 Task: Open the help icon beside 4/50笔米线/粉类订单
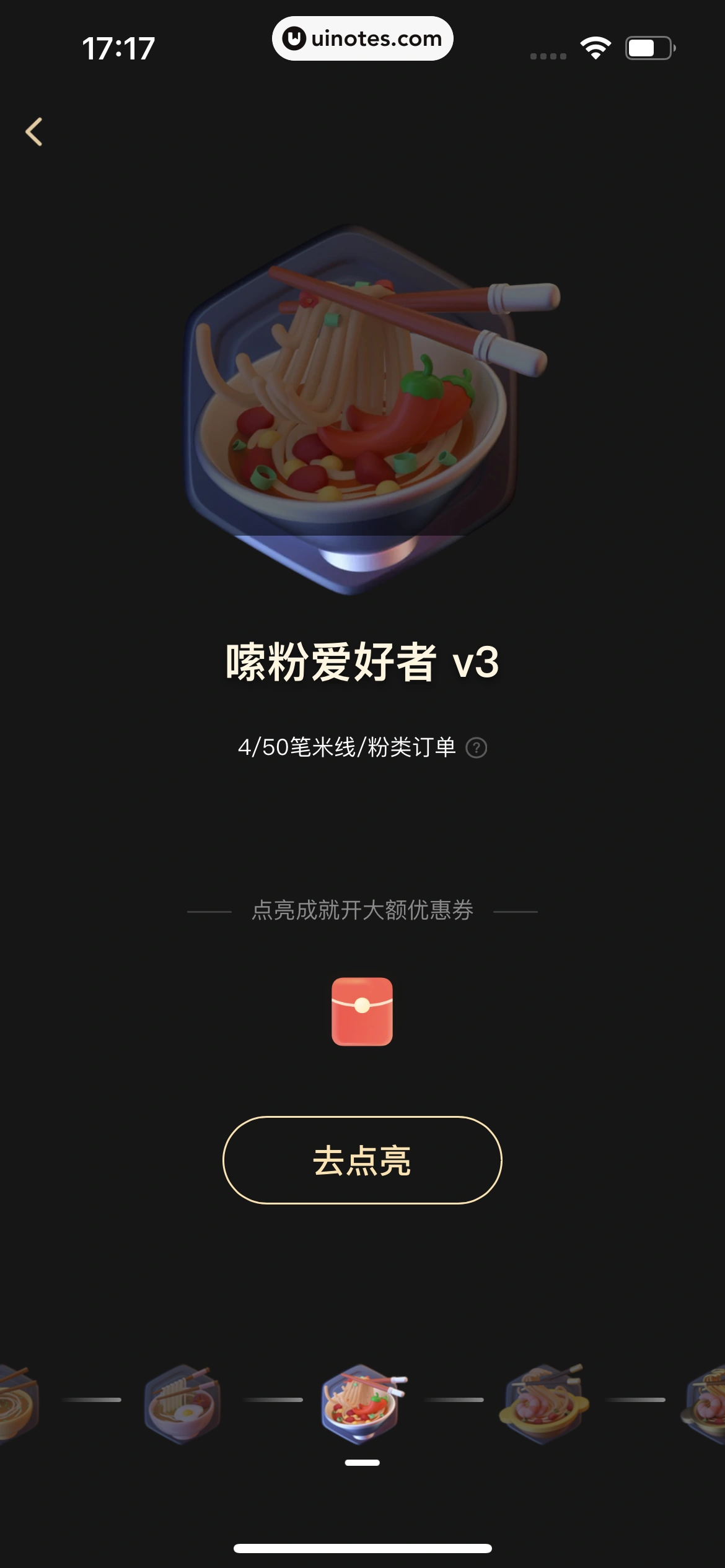pos(476,748)
